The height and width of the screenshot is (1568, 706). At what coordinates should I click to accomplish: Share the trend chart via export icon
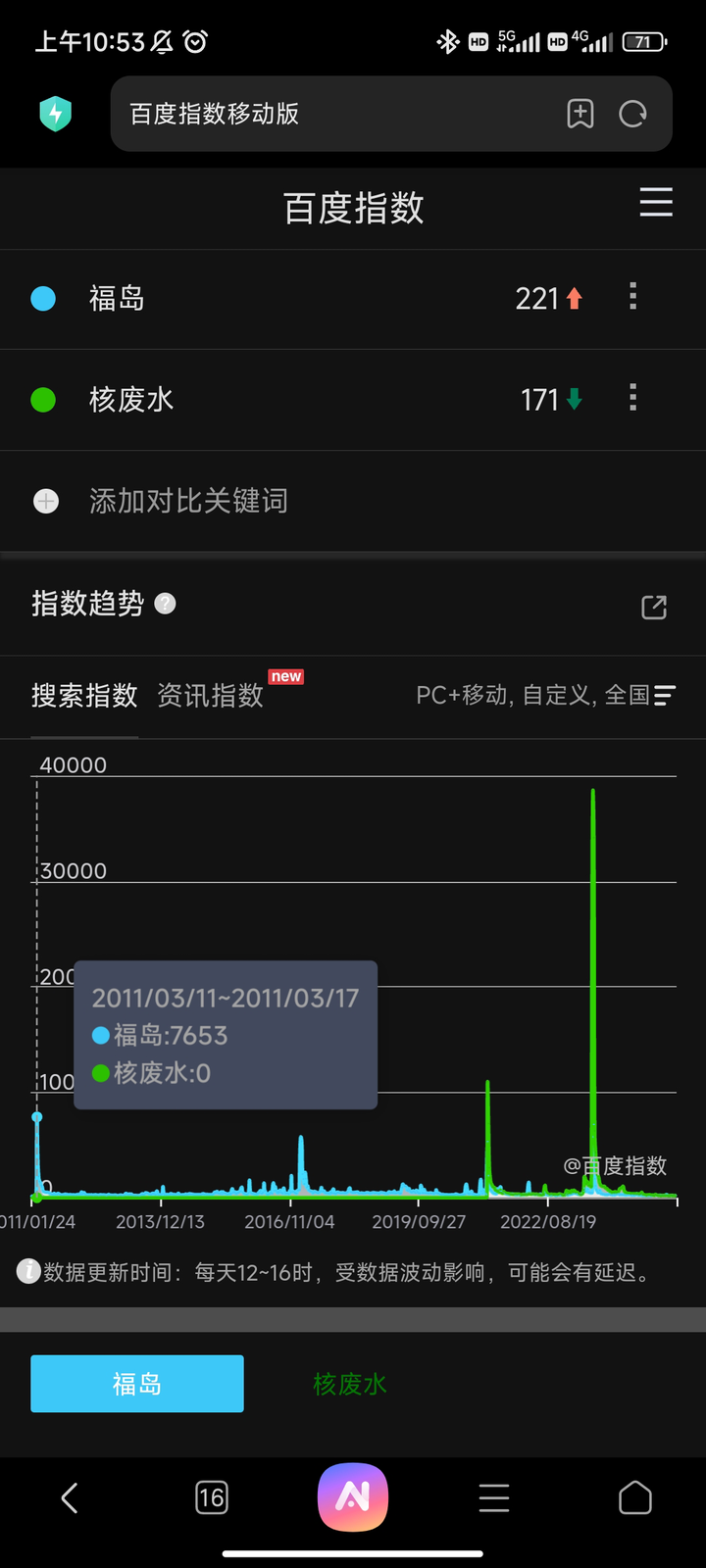[654, 608]
